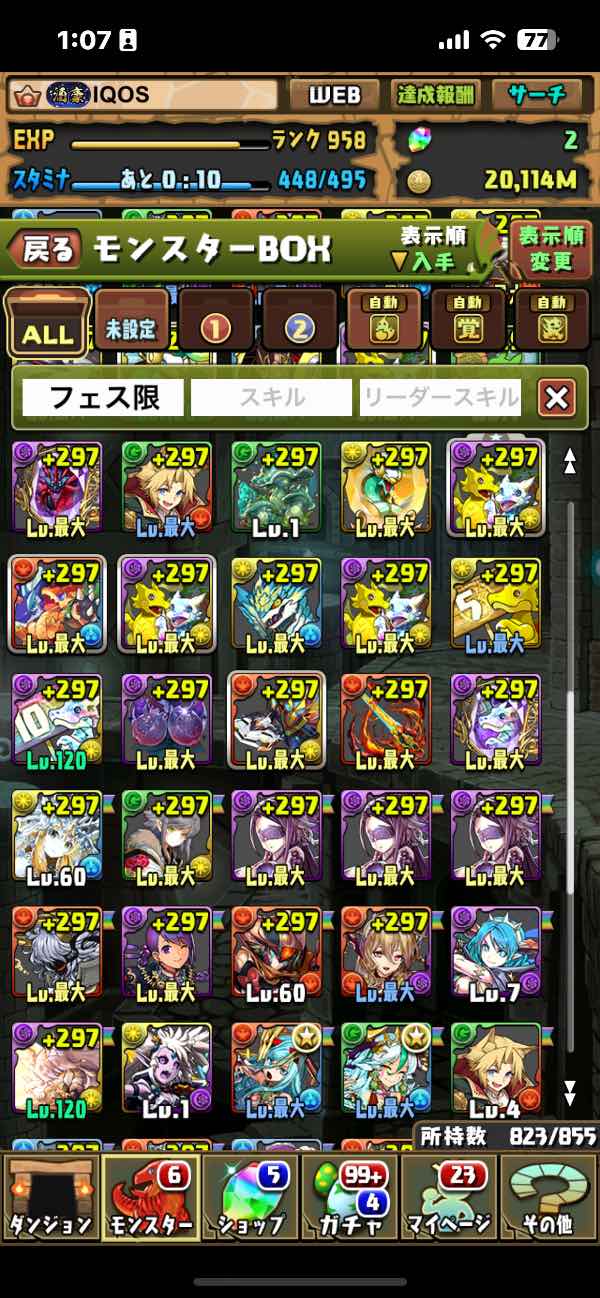The width and height of the screenshot is (600, 1298).
Task: Tap the サーチ search button
Action: (x=537, y=95)
